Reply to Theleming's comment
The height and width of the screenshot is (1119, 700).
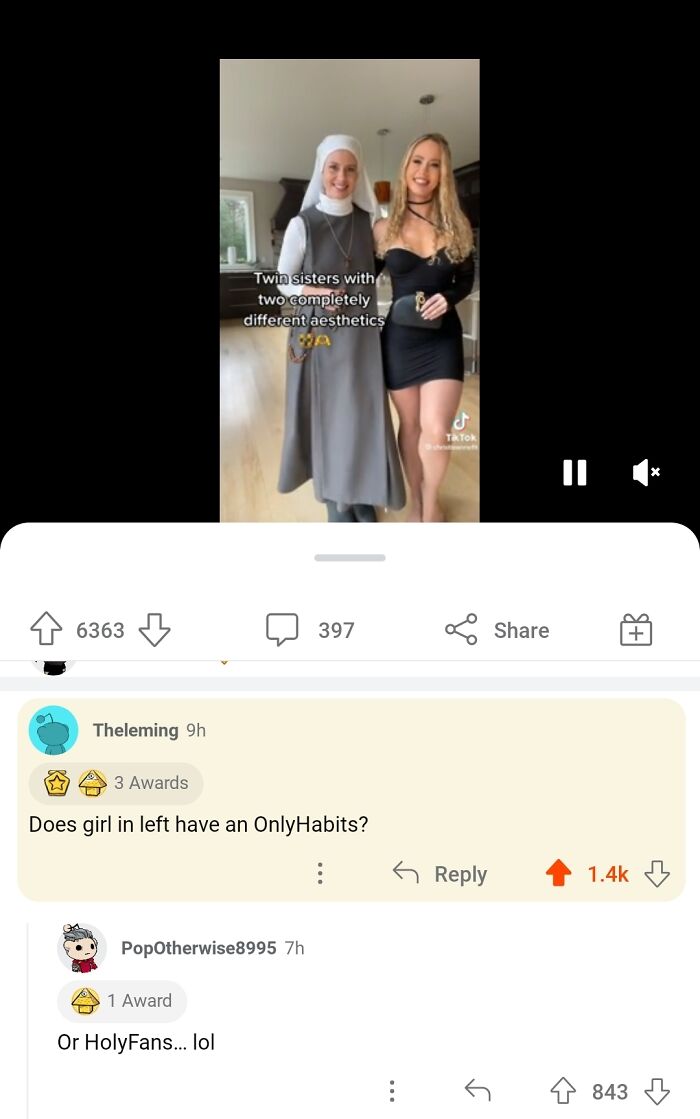(x=440, y=874)
